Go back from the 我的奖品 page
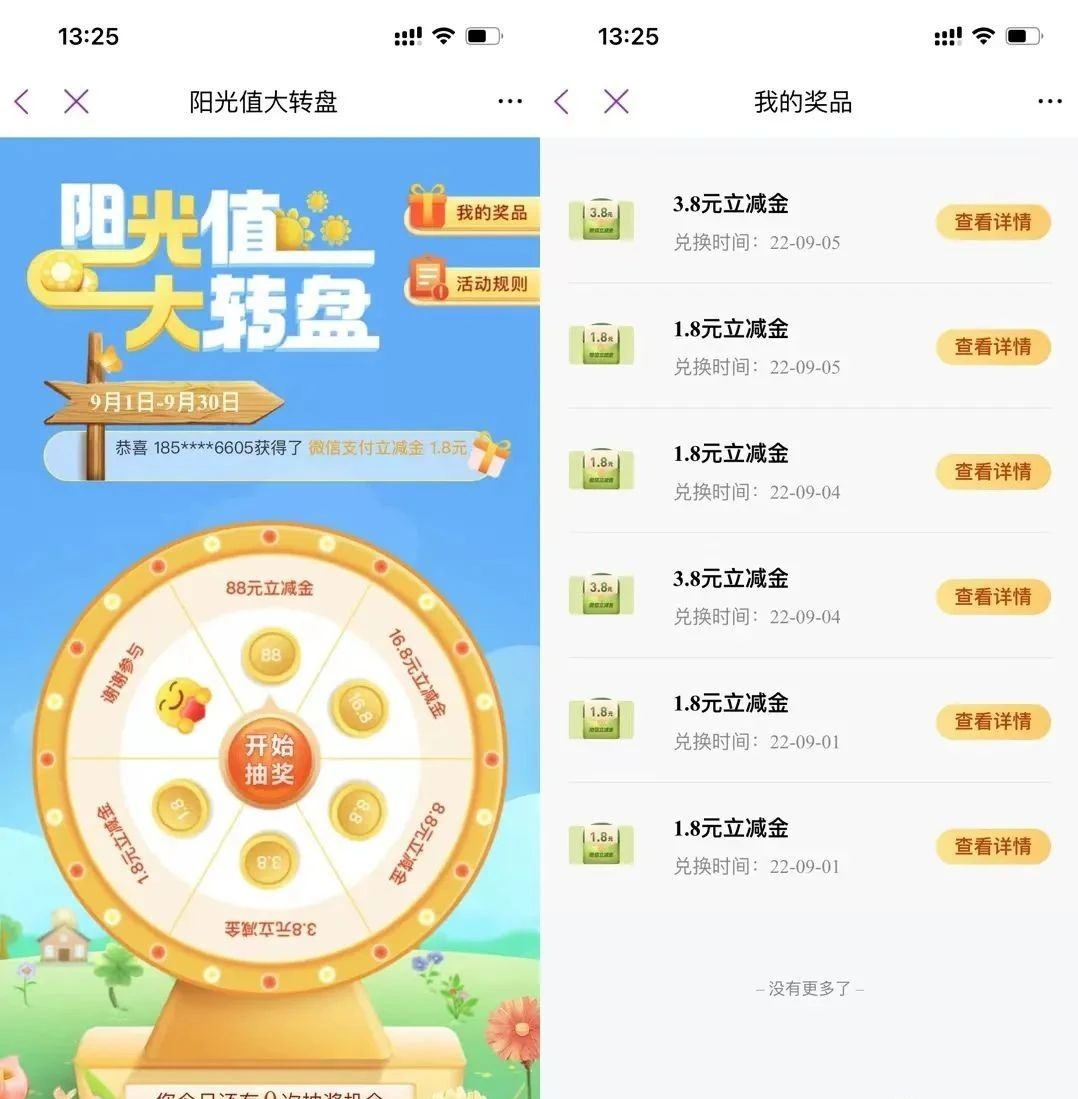The height and width of the screenshot is (1099, 1078). tap(562, 101)
